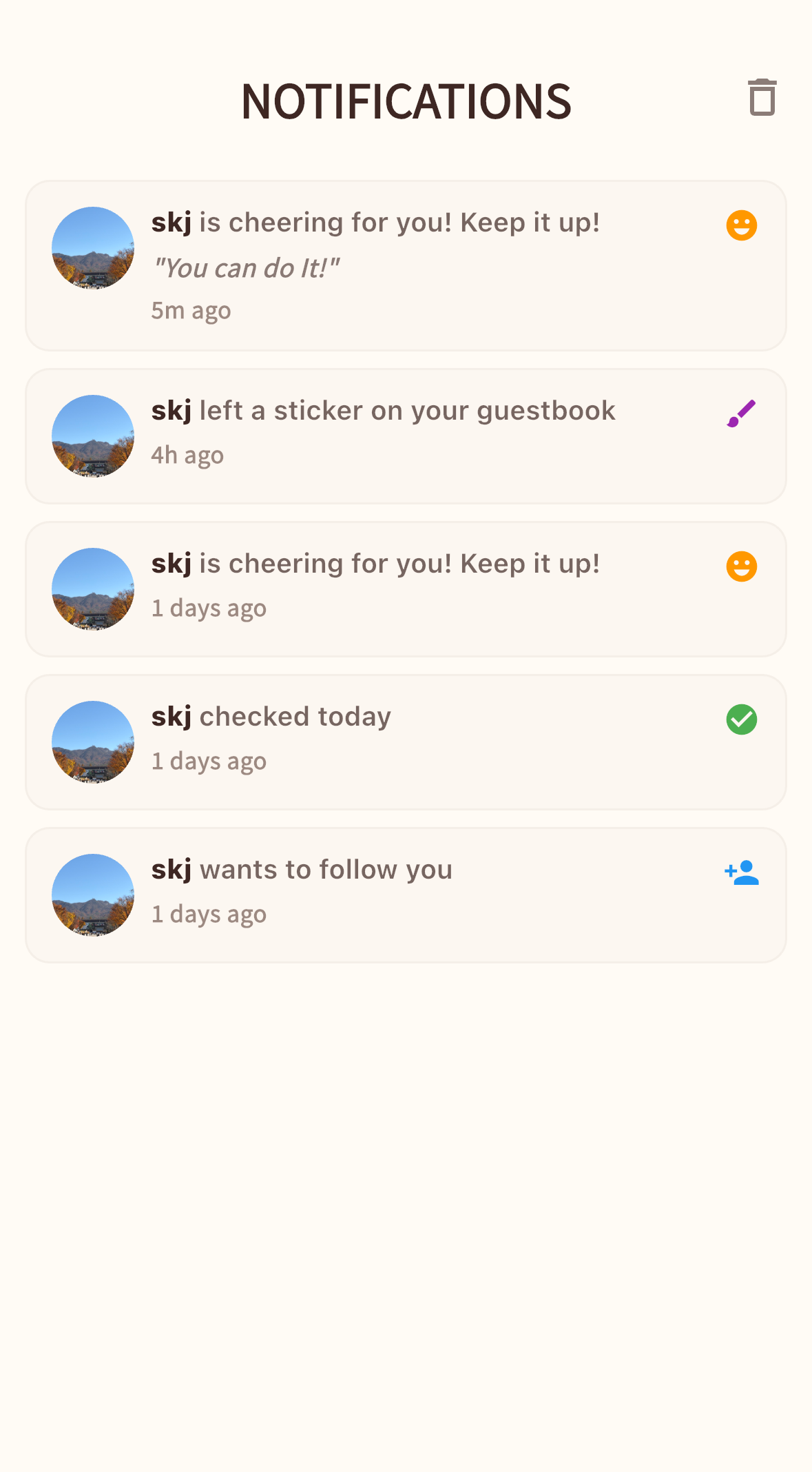Open the "You can do It!" cheer notification
The width and height of the screenshot is (812, 1472).
(406, 266)
